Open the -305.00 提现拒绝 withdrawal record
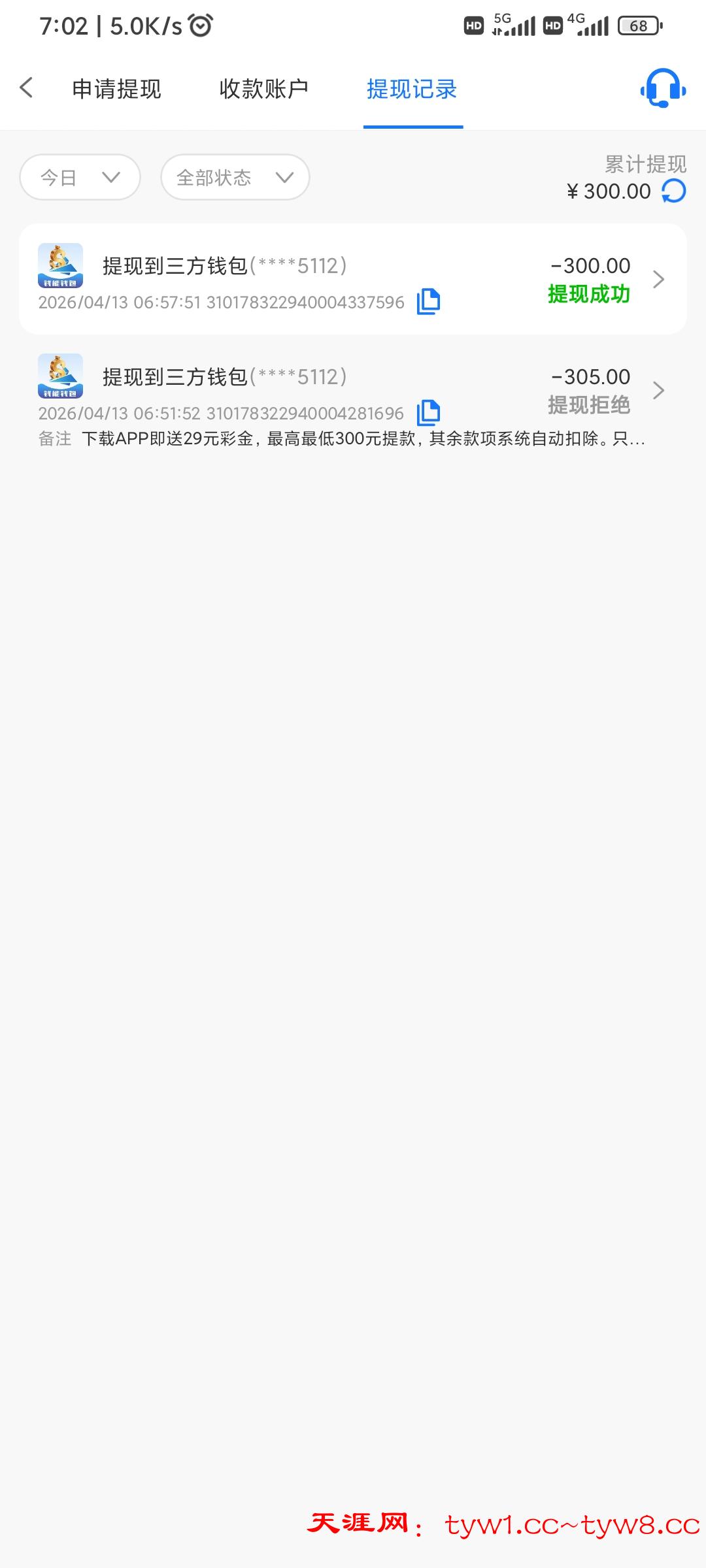This screenshot has height=1568, width=706. point(353,391)
